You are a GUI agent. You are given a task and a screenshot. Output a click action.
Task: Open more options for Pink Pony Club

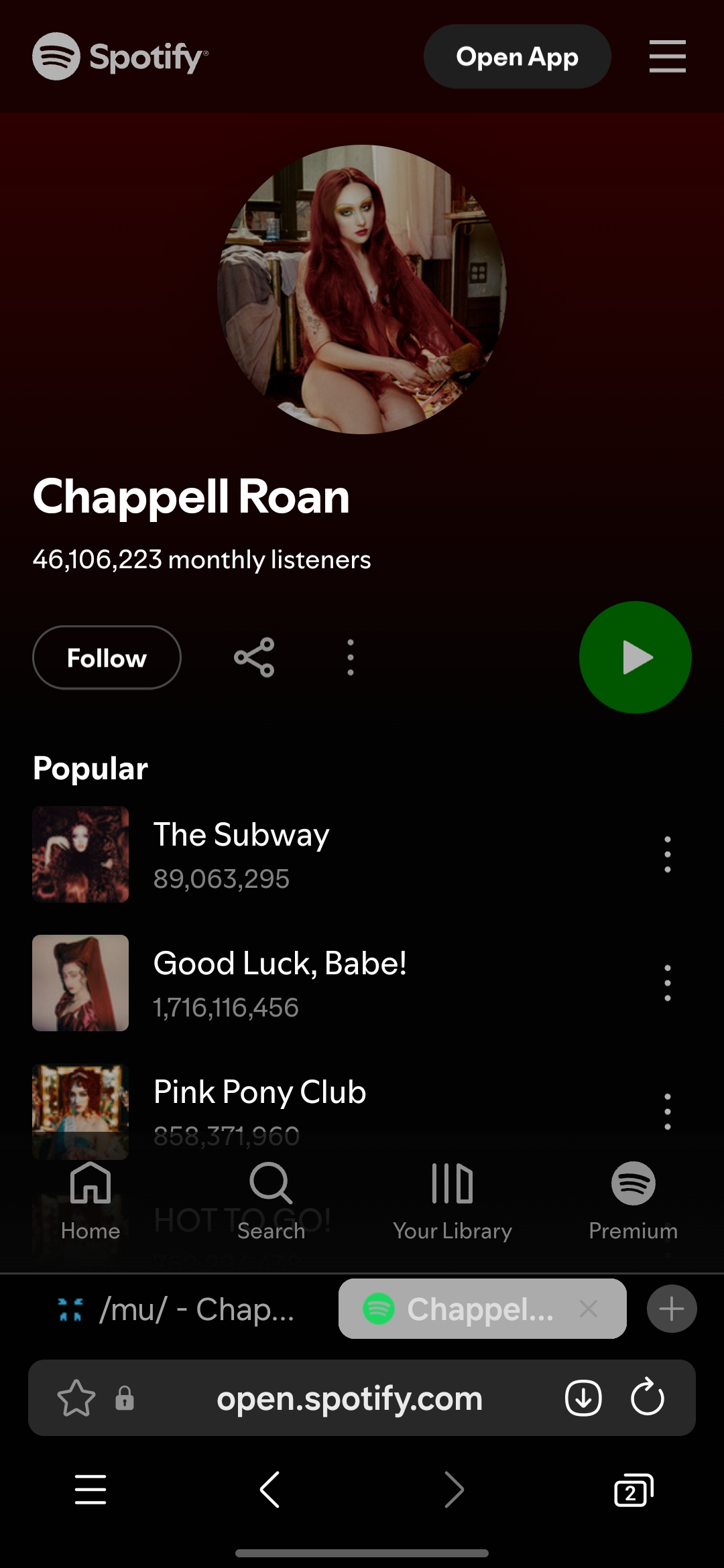pos(667,1112)
